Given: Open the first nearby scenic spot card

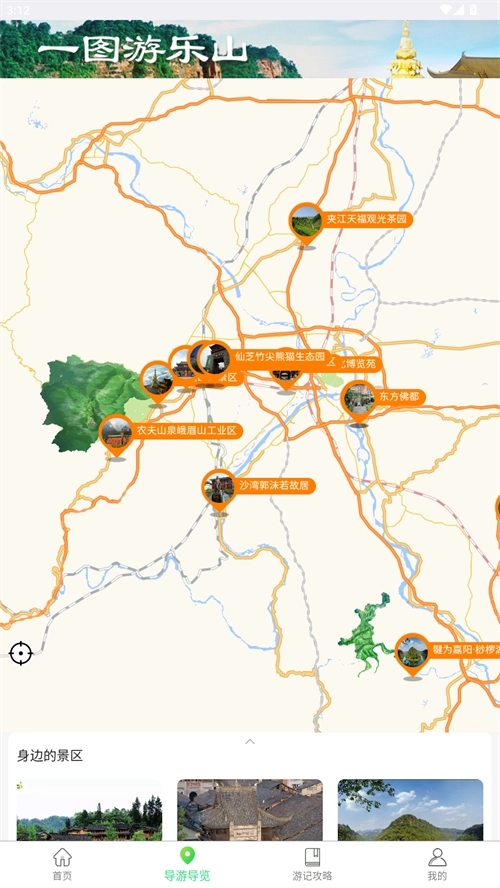Looking at the screenshot, I should [x=89, y=809].
